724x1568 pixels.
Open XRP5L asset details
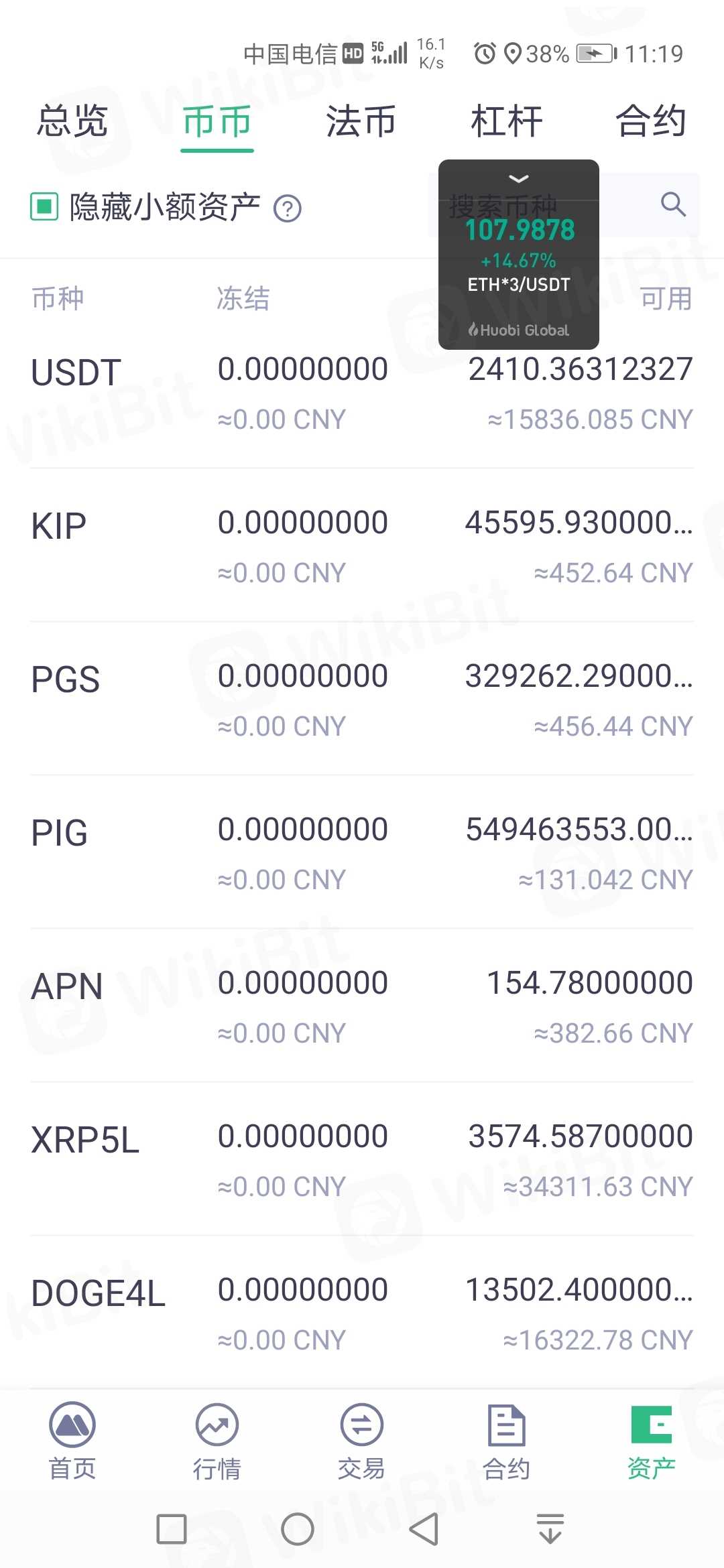click(x=362, y=1160)
